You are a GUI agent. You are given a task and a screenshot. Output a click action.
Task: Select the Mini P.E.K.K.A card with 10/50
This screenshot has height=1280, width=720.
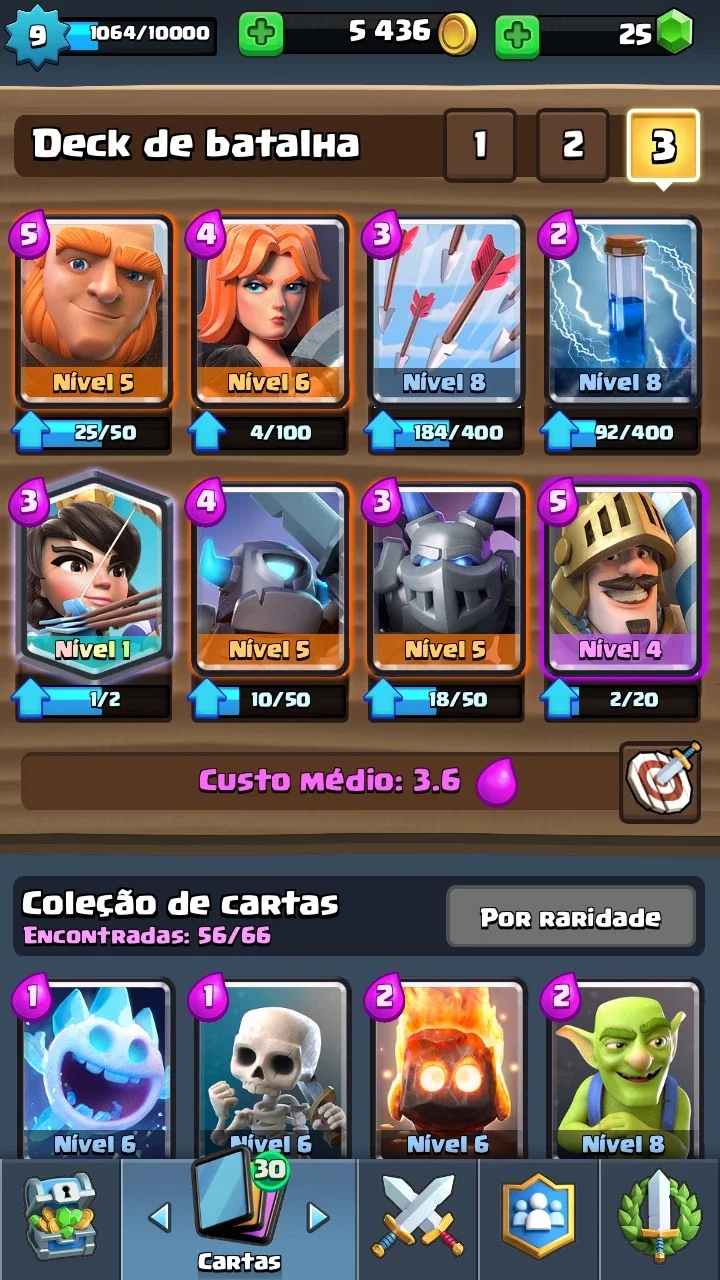270,578
